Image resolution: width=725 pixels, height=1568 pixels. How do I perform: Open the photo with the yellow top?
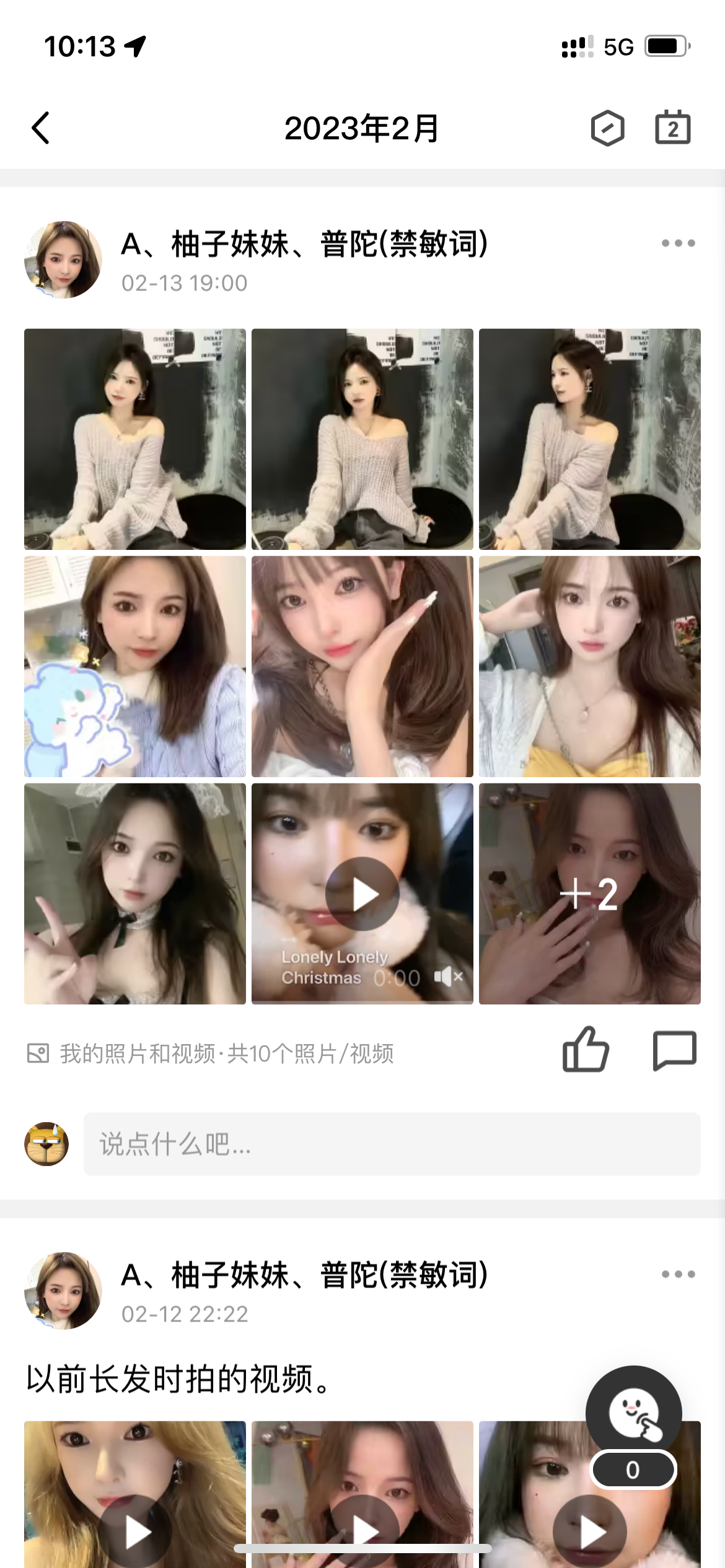pos(589,666)
